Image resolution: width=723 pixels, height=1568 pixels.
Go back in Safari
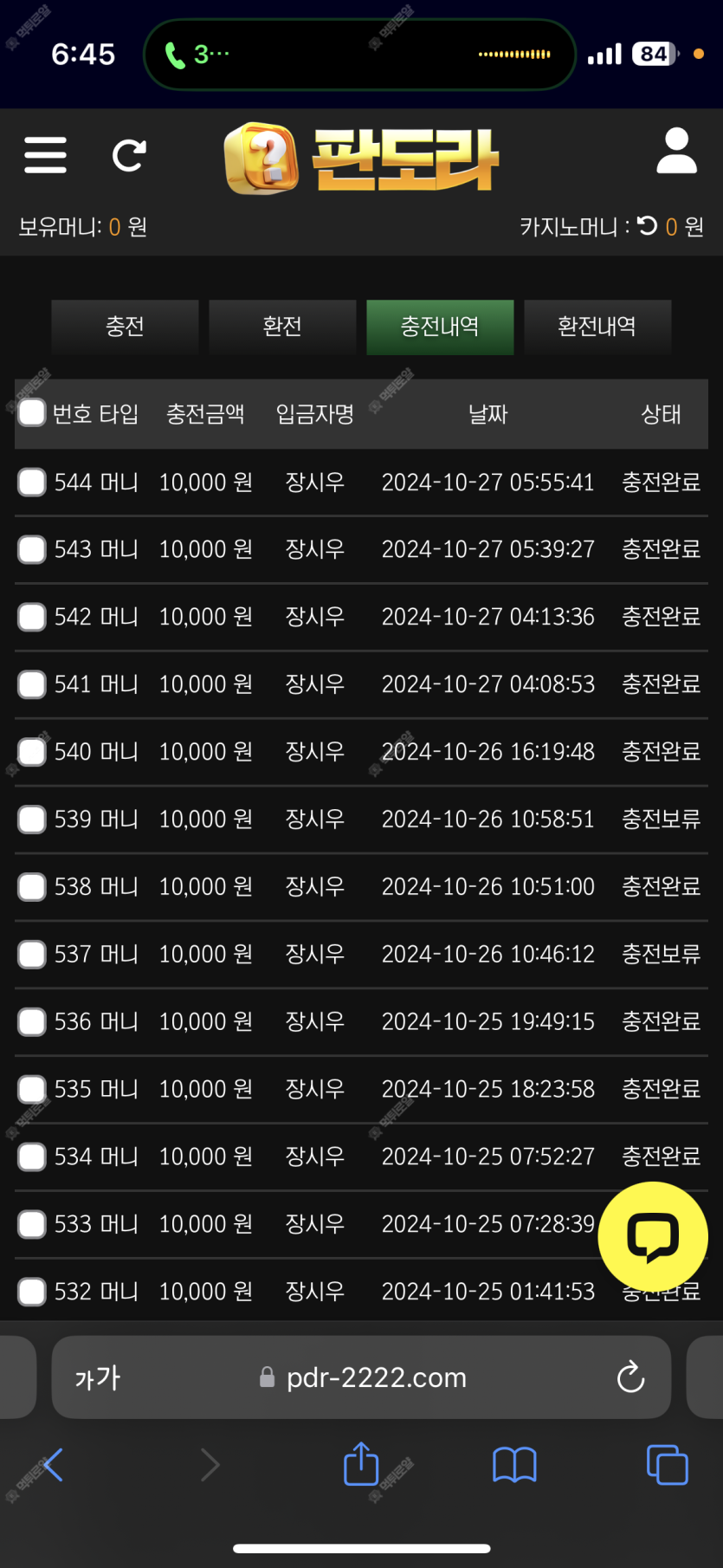tap(53, 1465)
